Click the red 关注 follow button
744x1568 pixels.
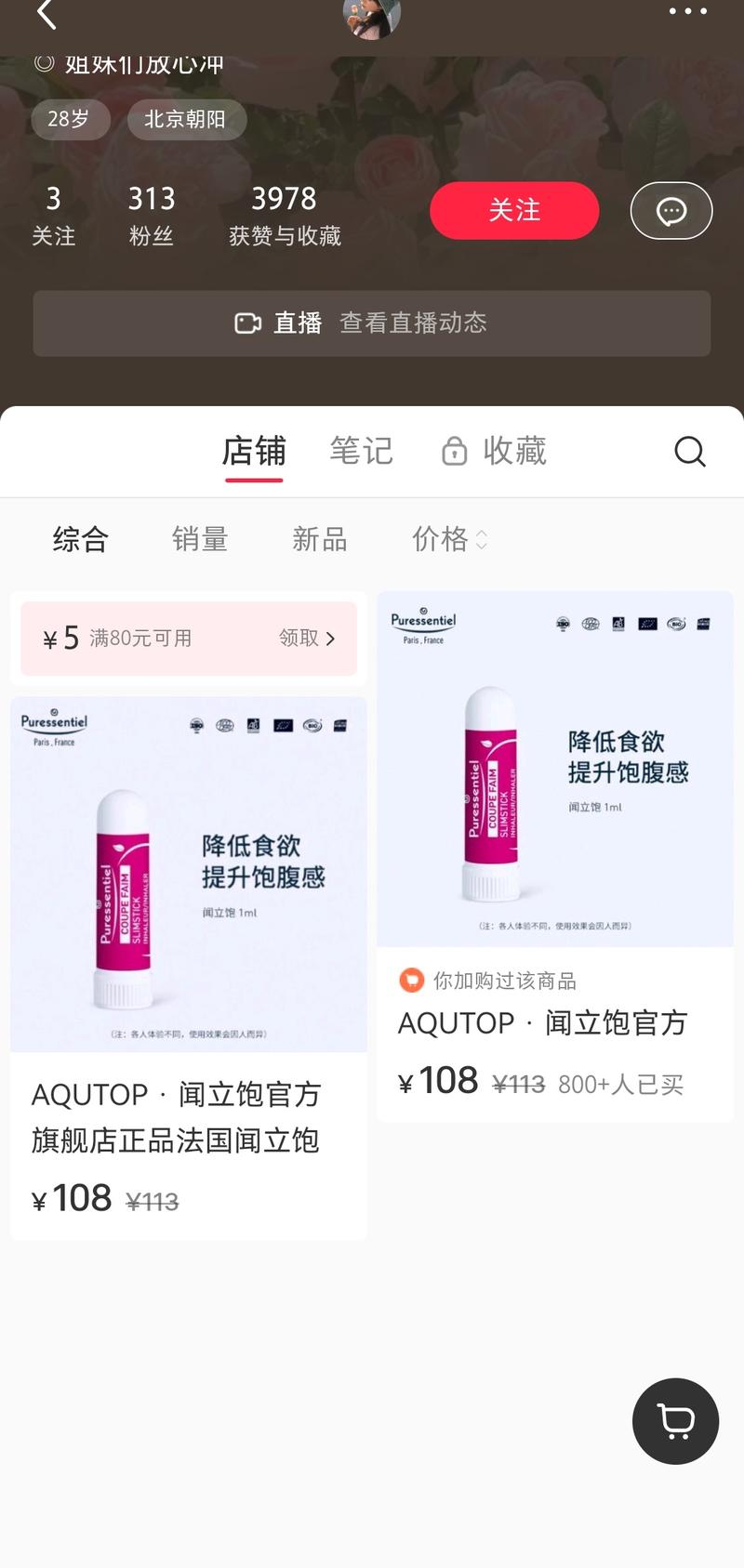(x=514, y=211)
